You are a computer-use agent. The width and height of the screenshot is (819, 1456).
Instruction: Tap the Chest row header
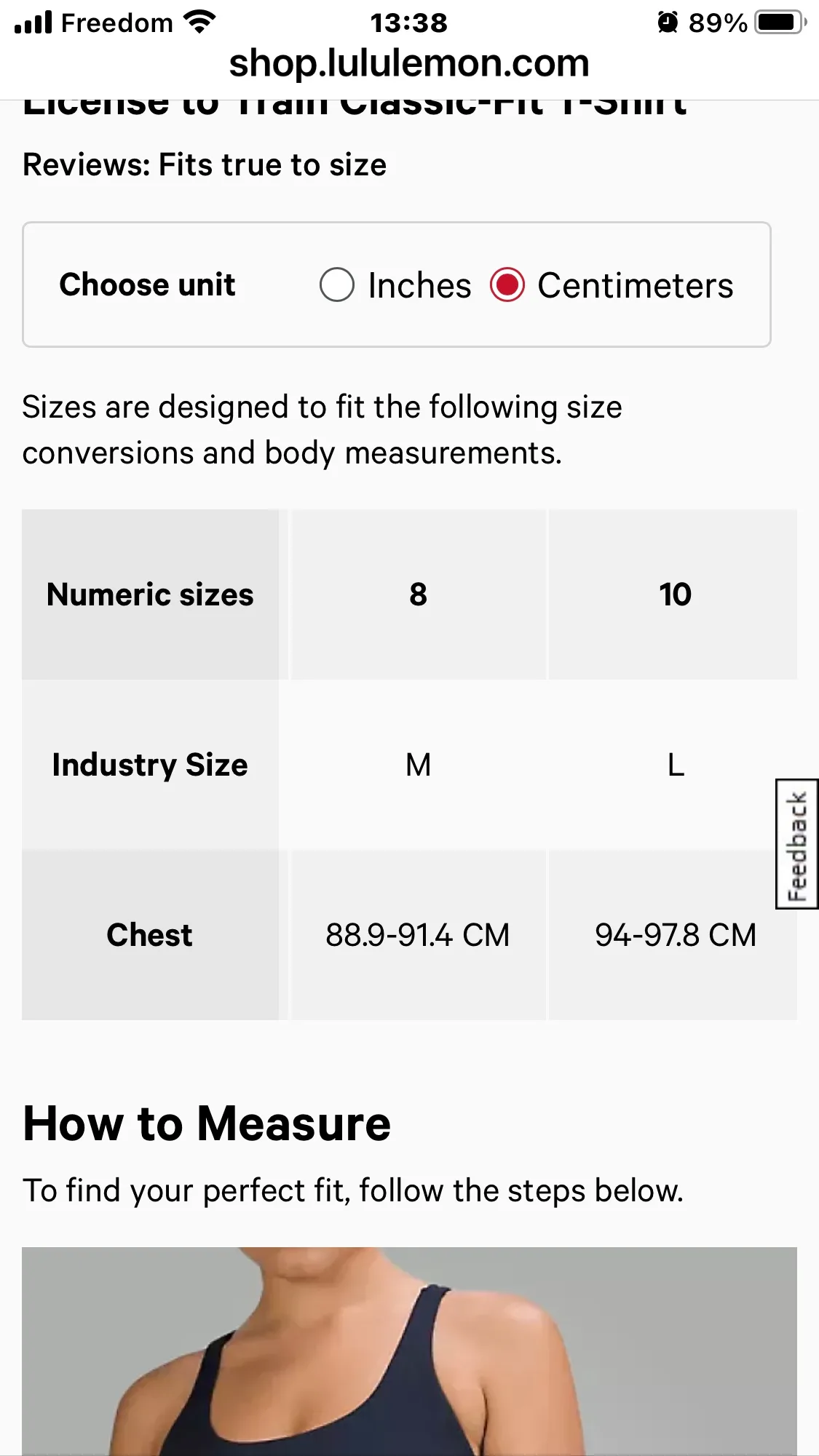149,934
